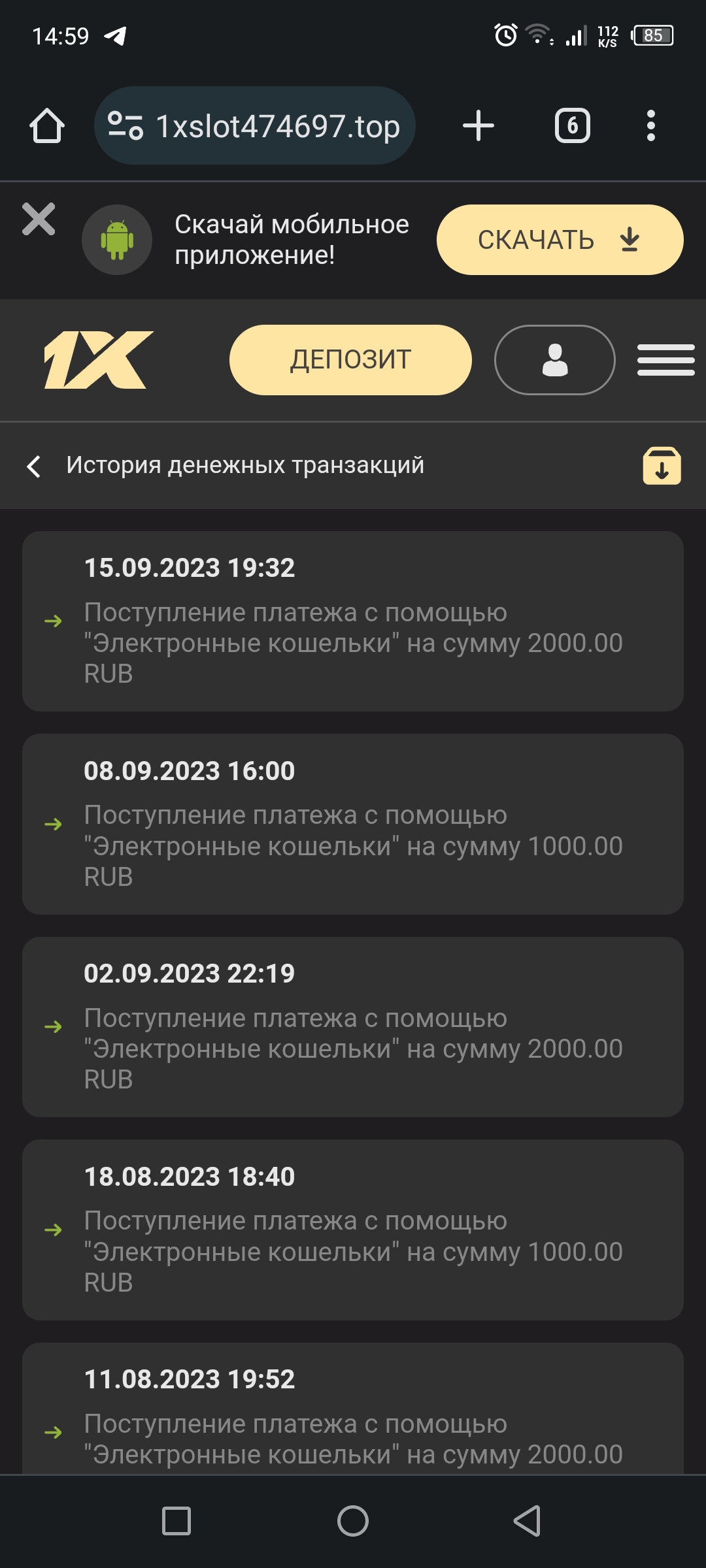The image size is (706, 1568).
Task: Tap the СКАЧАТЬ download button
Action: pos(560,240)
